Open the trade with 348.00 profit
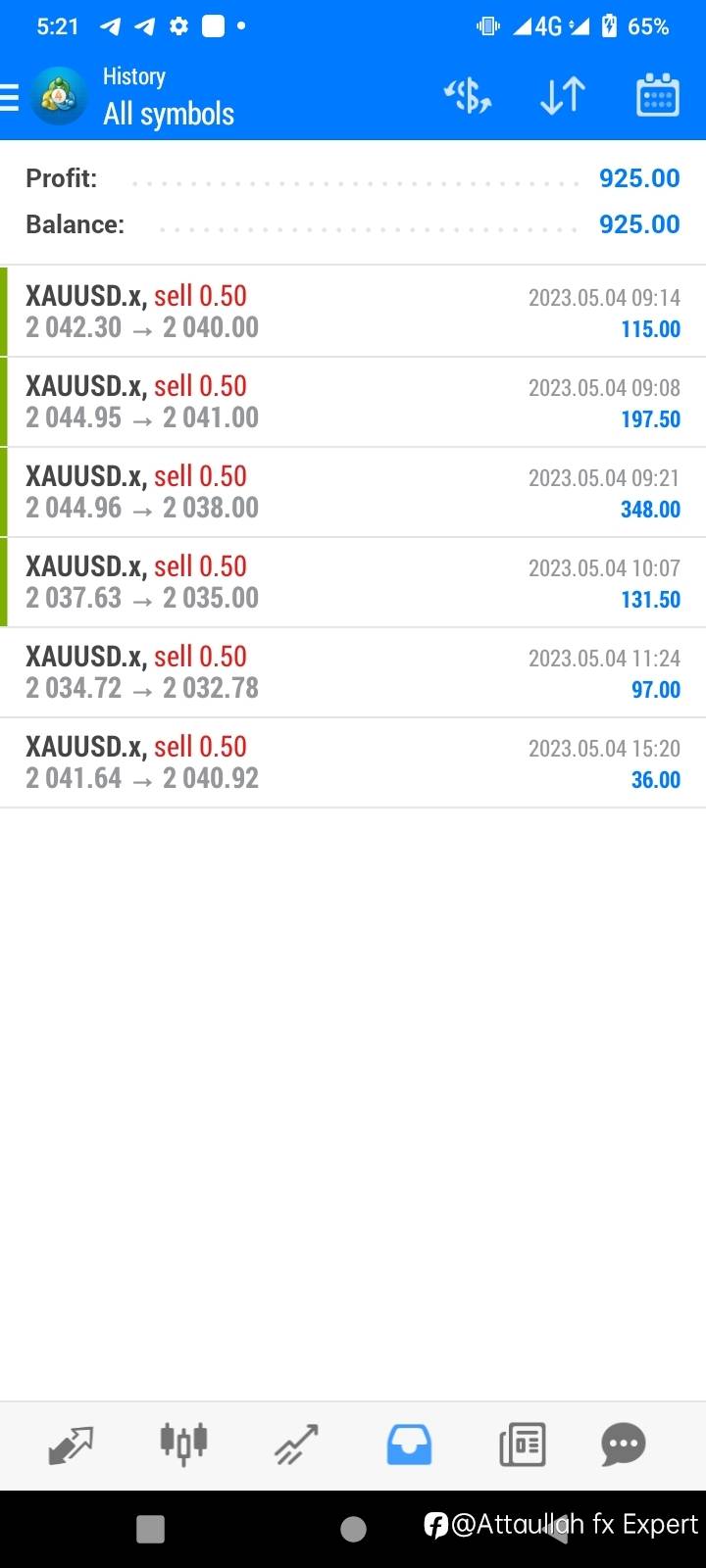 click(353, 492)
